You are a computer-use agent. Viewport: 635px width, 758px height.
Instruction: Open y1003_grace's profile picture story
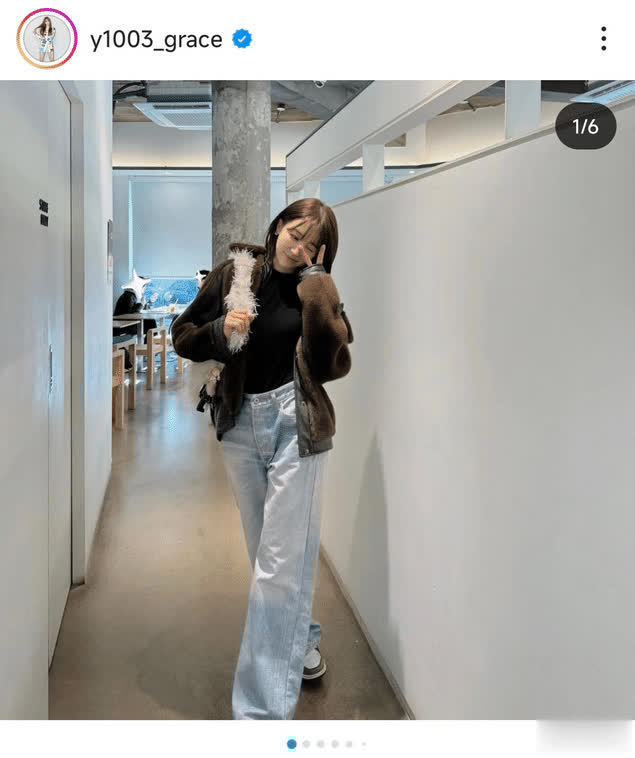[45, 39]
